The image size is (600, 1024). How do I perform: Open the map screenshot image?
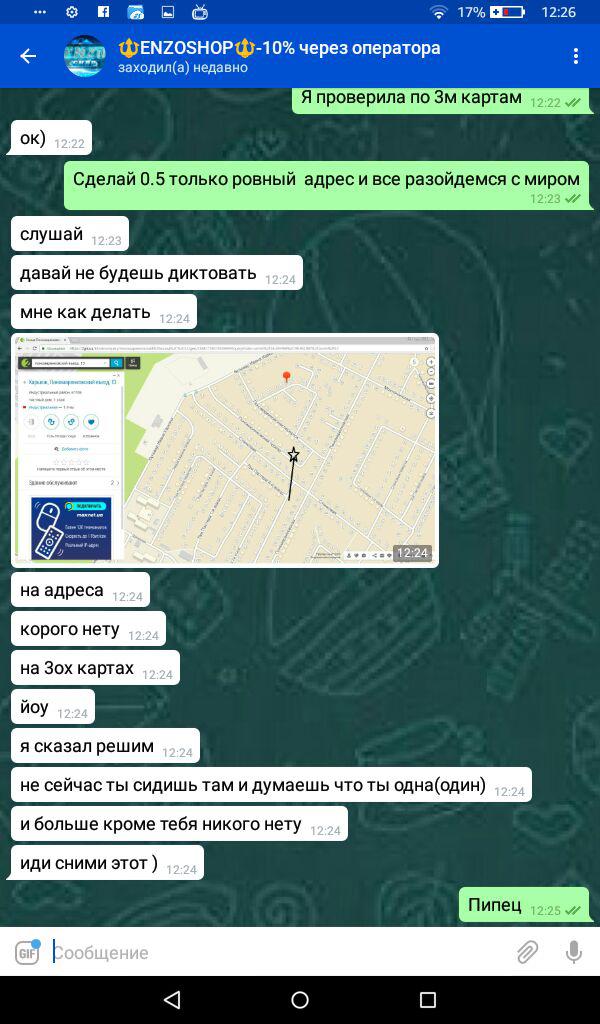click(225, 450)
